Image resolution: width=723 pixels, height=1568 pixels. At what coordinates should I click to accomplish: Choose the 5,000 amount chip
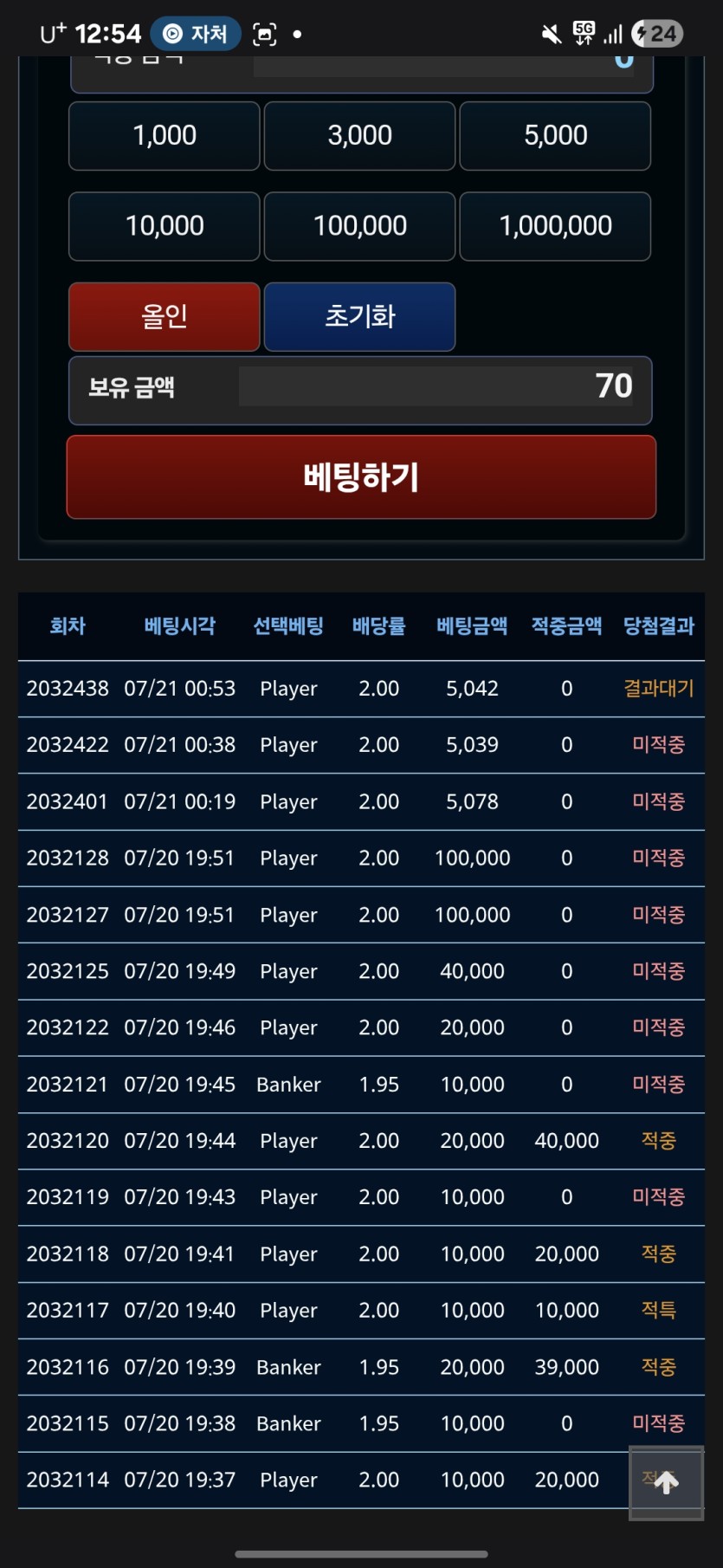tap(555, 136)
